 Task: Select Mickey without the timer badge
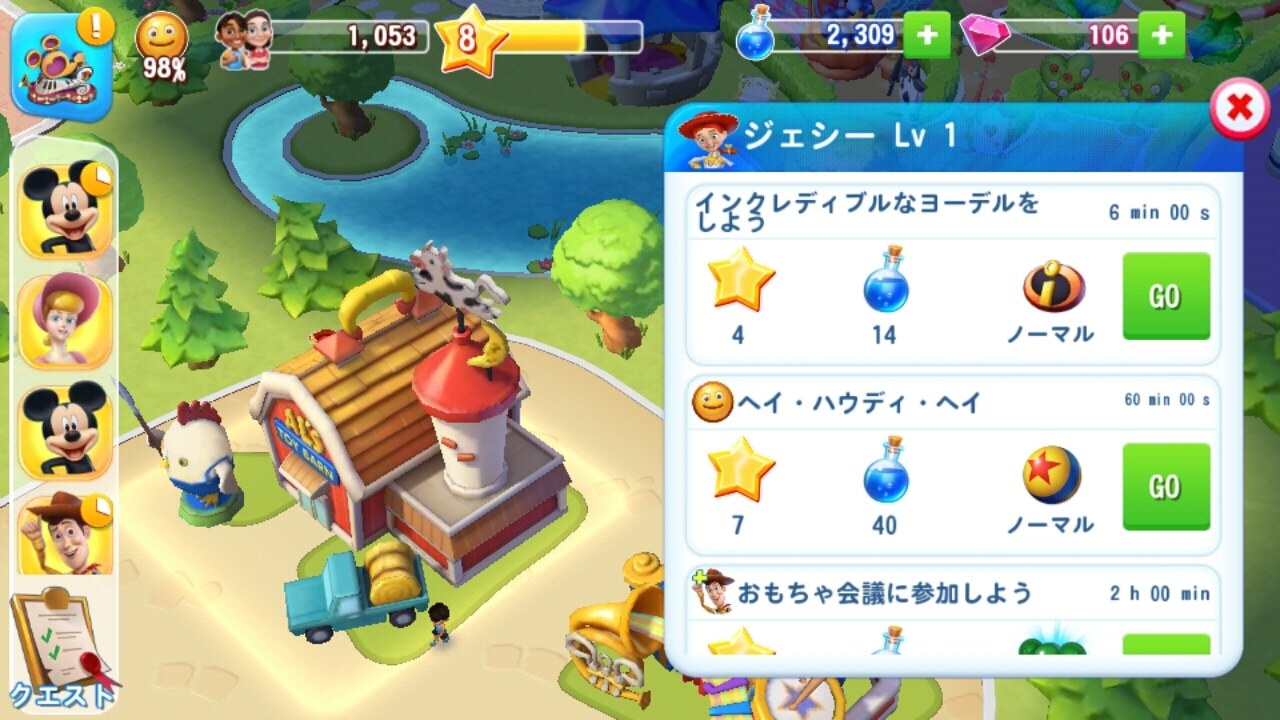pyautogui.click(x=66, y=430)
